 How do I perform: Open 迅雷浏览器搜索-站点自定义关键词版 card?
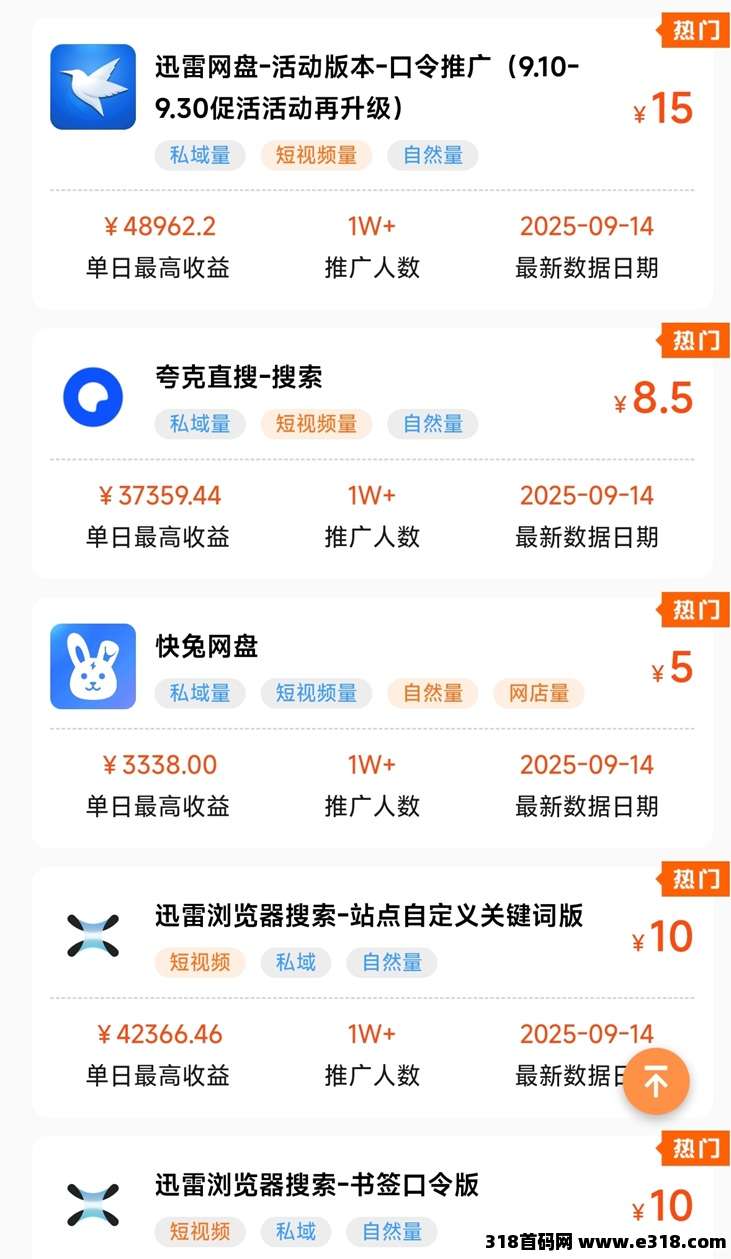pos(369,915)
